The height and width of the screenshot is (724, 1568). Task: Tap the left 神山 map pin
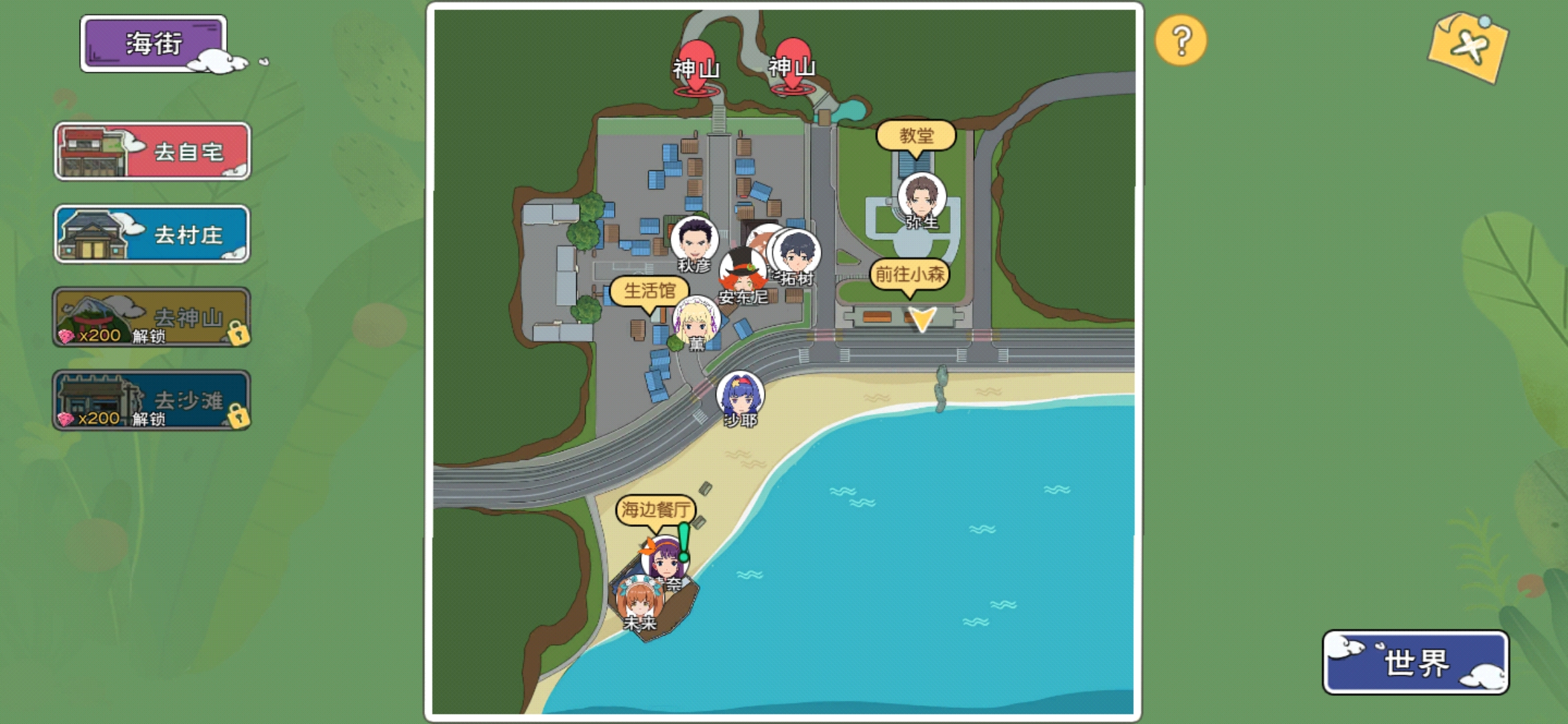click(696, 65)
